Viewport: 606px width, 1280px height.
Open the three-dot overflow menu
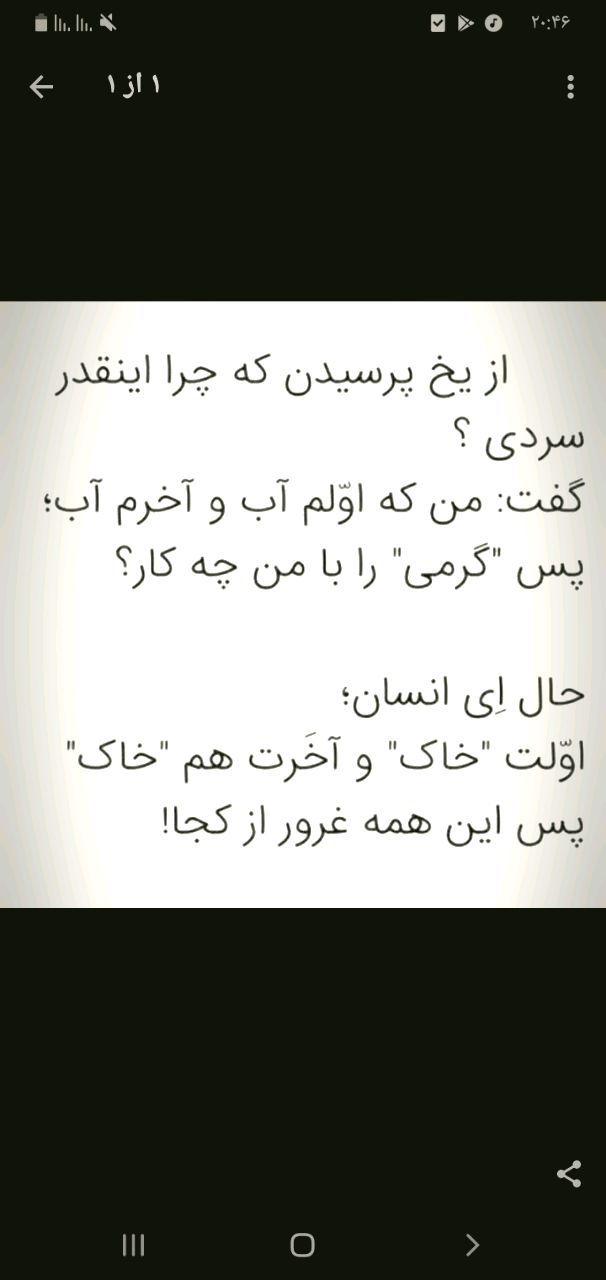coord(570,87)
